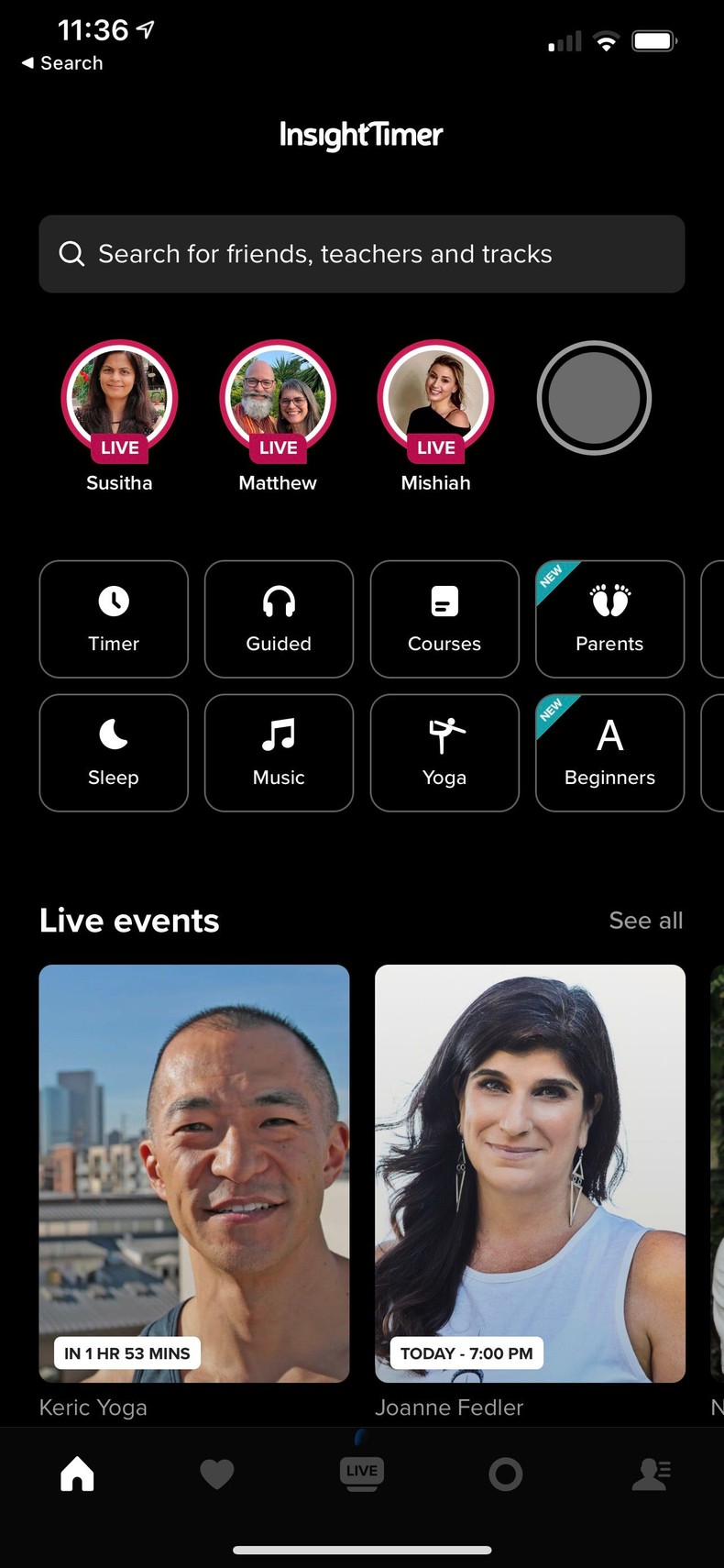The width and height of the screenshot is (724, 1568).
Task: Browse the Courses section
Action: [444, 619]
